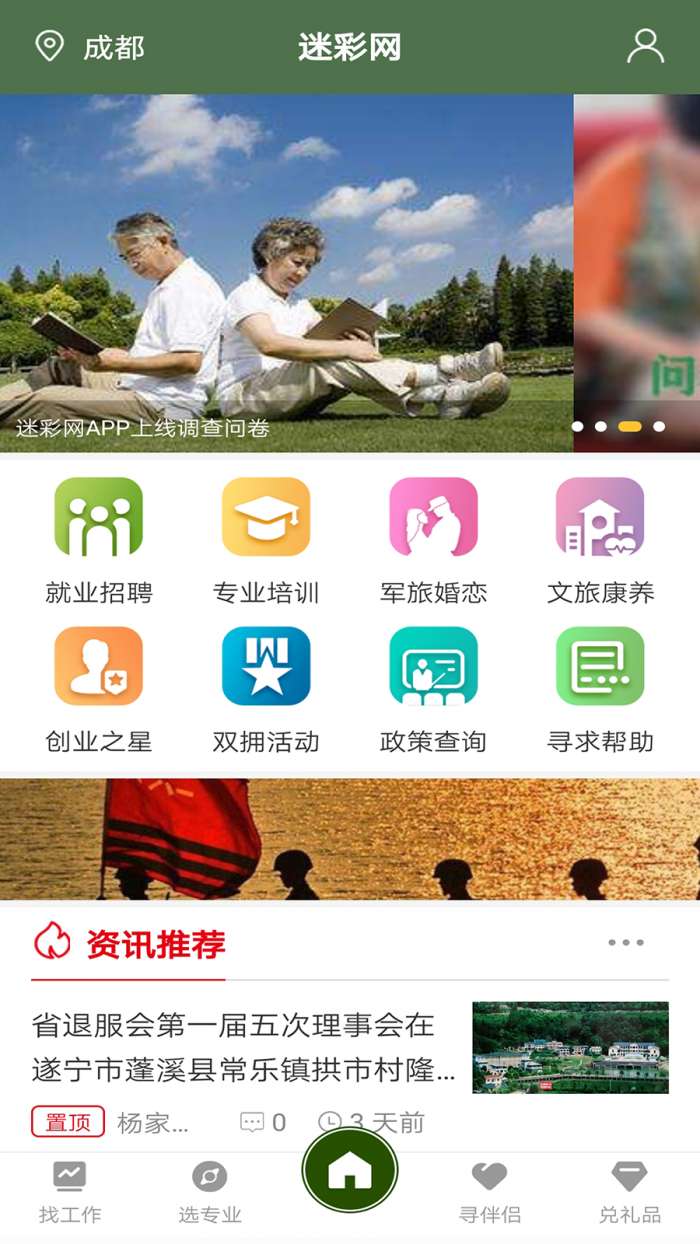The width and height of the screenshot is (700, 1244).
Task: Switch to the 兑礼品 tab
Action: (x=630, y=1193)
